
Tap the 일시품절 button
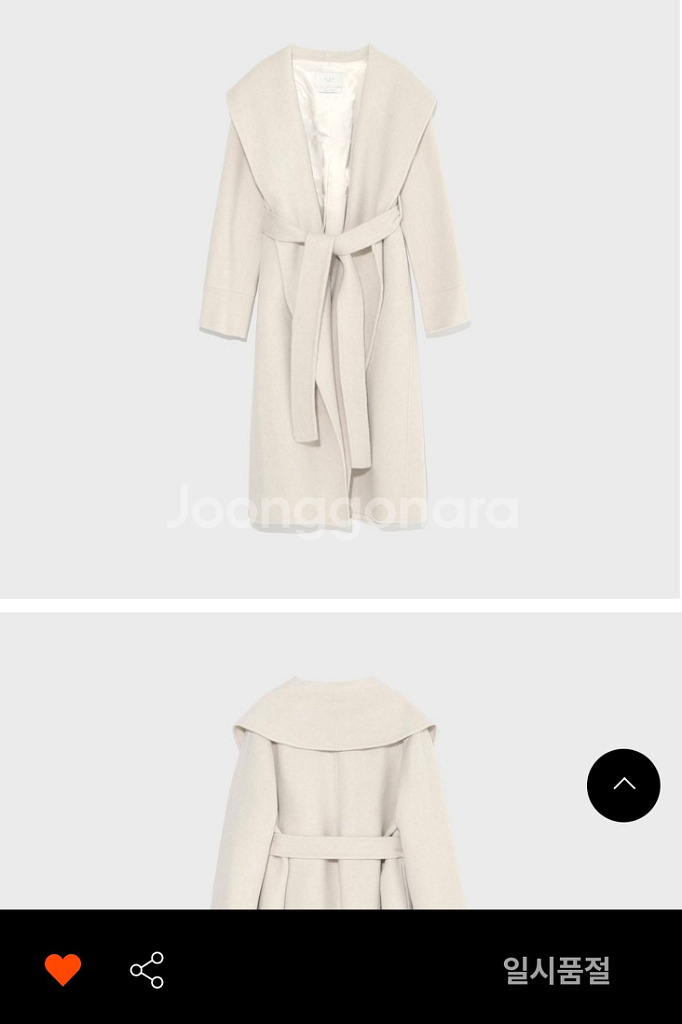(556, 969)
